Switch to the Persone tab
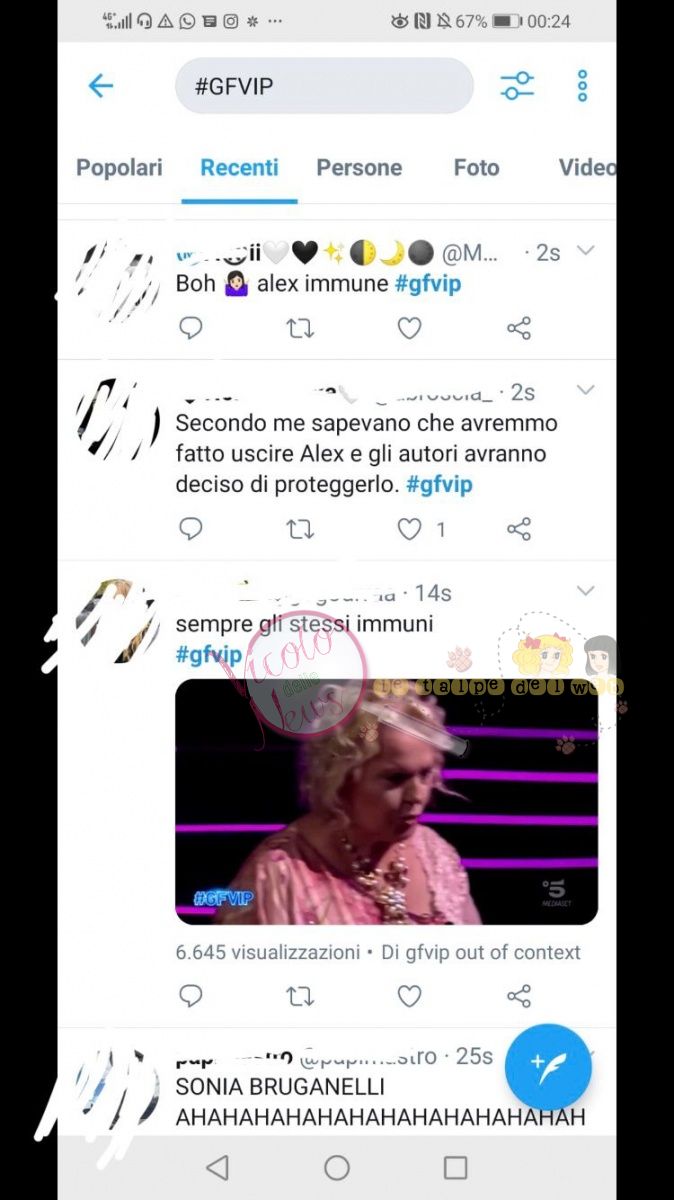Screen dimensions: 674x1200 click(359, 168)
